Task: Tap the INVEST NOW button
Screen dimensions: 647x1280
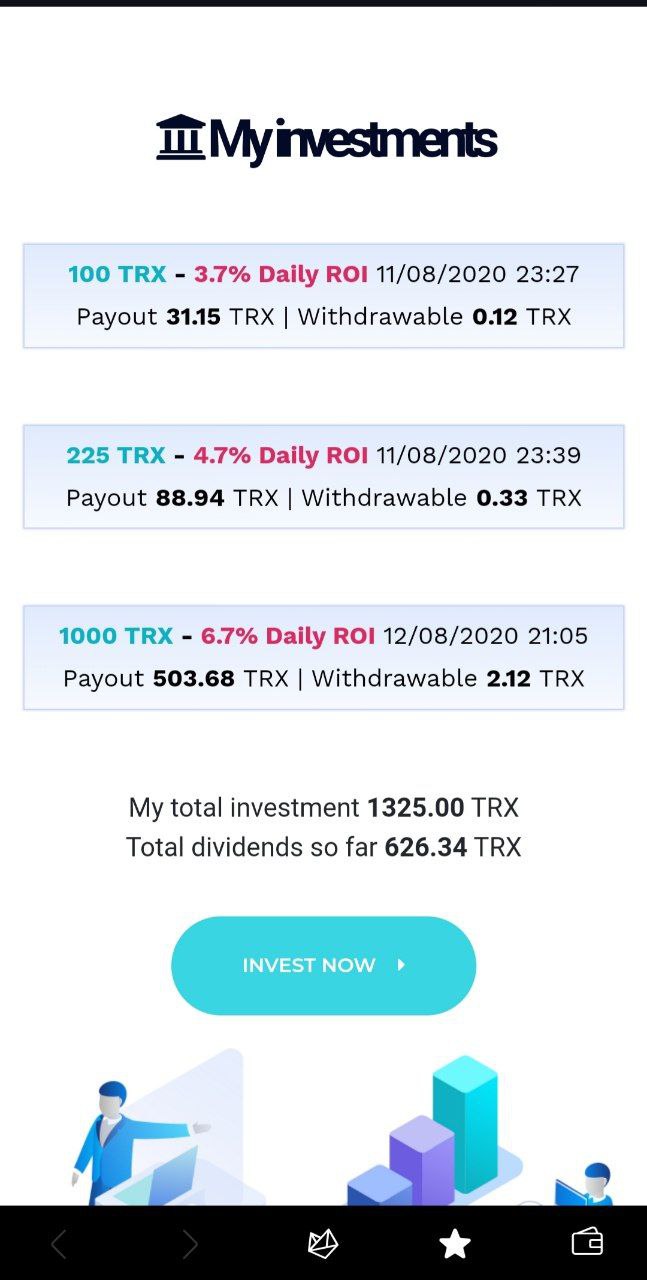Action: [x=323, y=965]
